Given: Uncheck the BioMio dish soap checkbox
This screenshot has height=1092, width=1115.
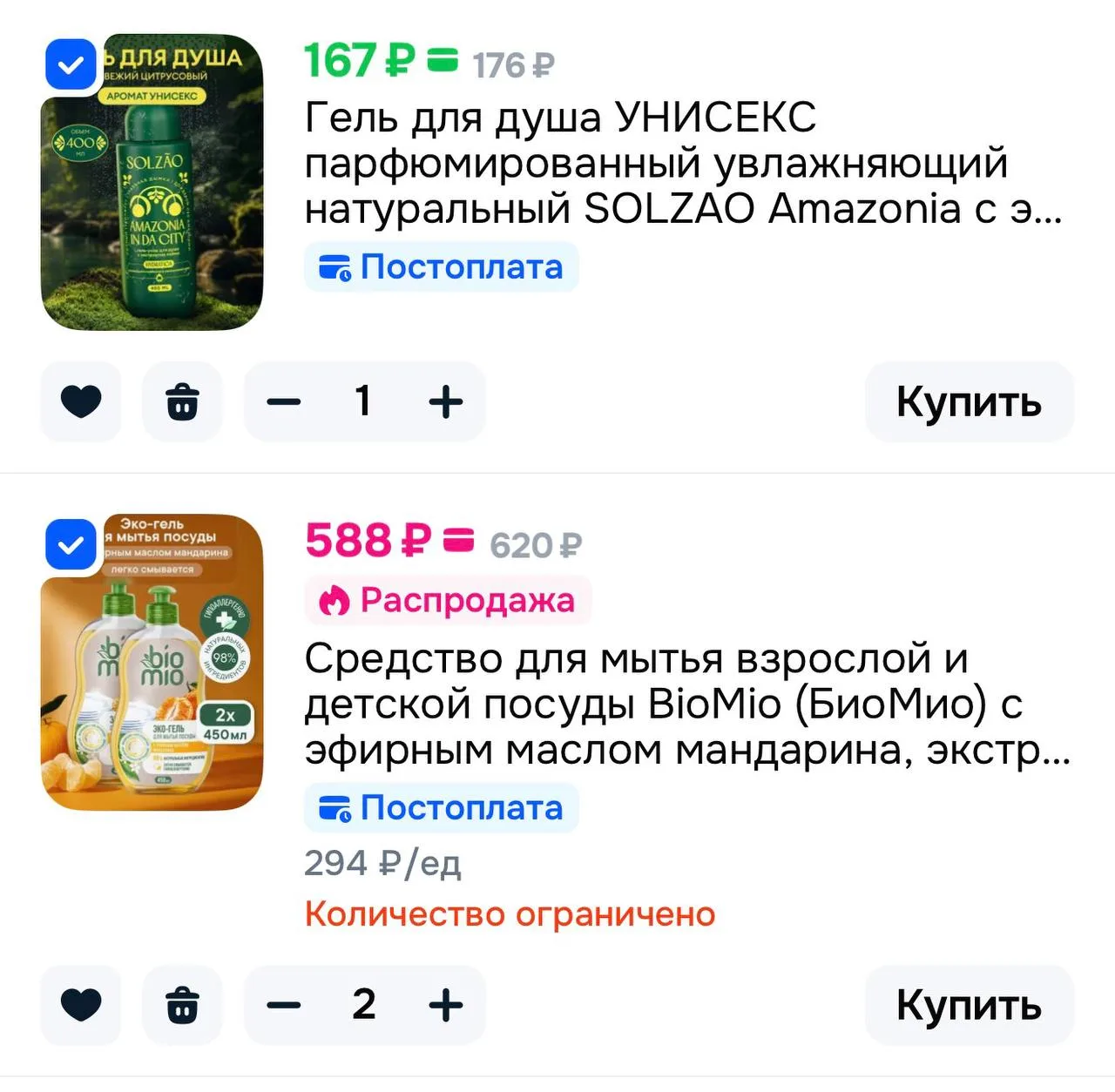Looking at the screenshot, I should pyautogui.click(x=71, y=545).
